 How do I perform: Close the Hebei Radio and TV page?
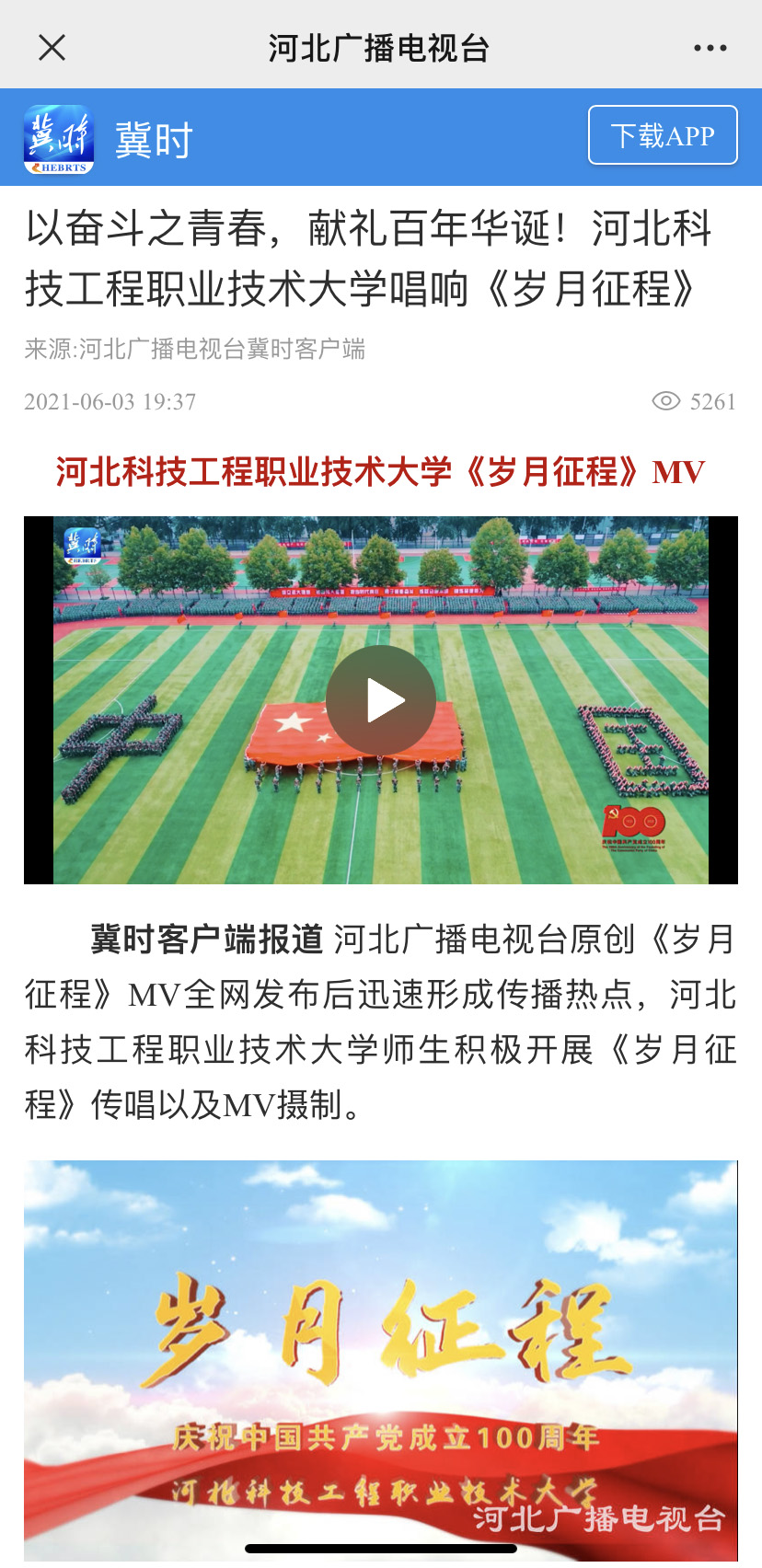[52, 47]
